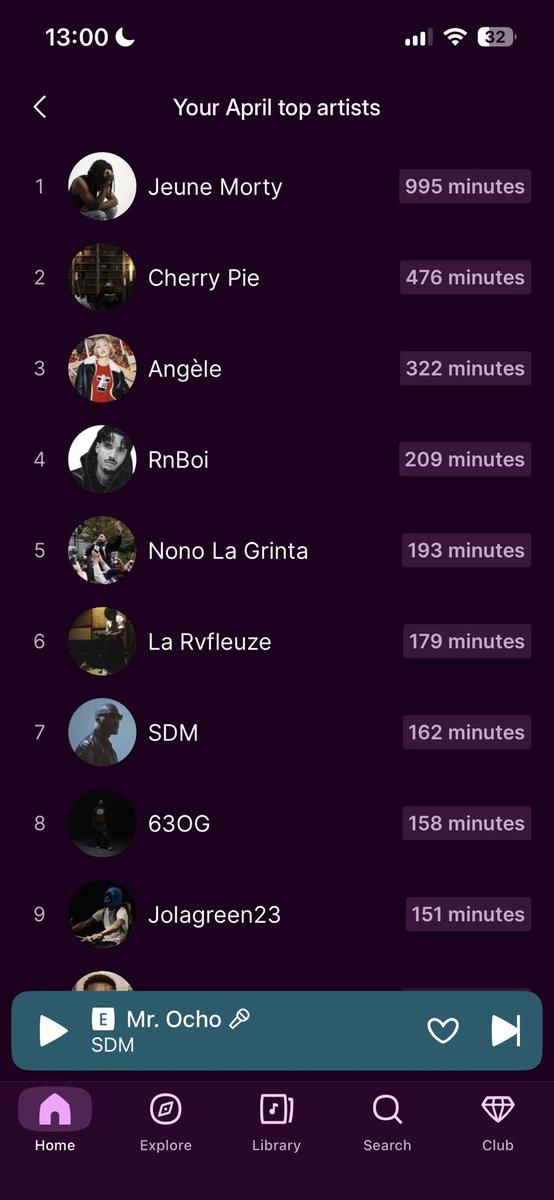Screen dimensions: 554x1200
Task: Go back using the back arrow
Action: (40, 107)
